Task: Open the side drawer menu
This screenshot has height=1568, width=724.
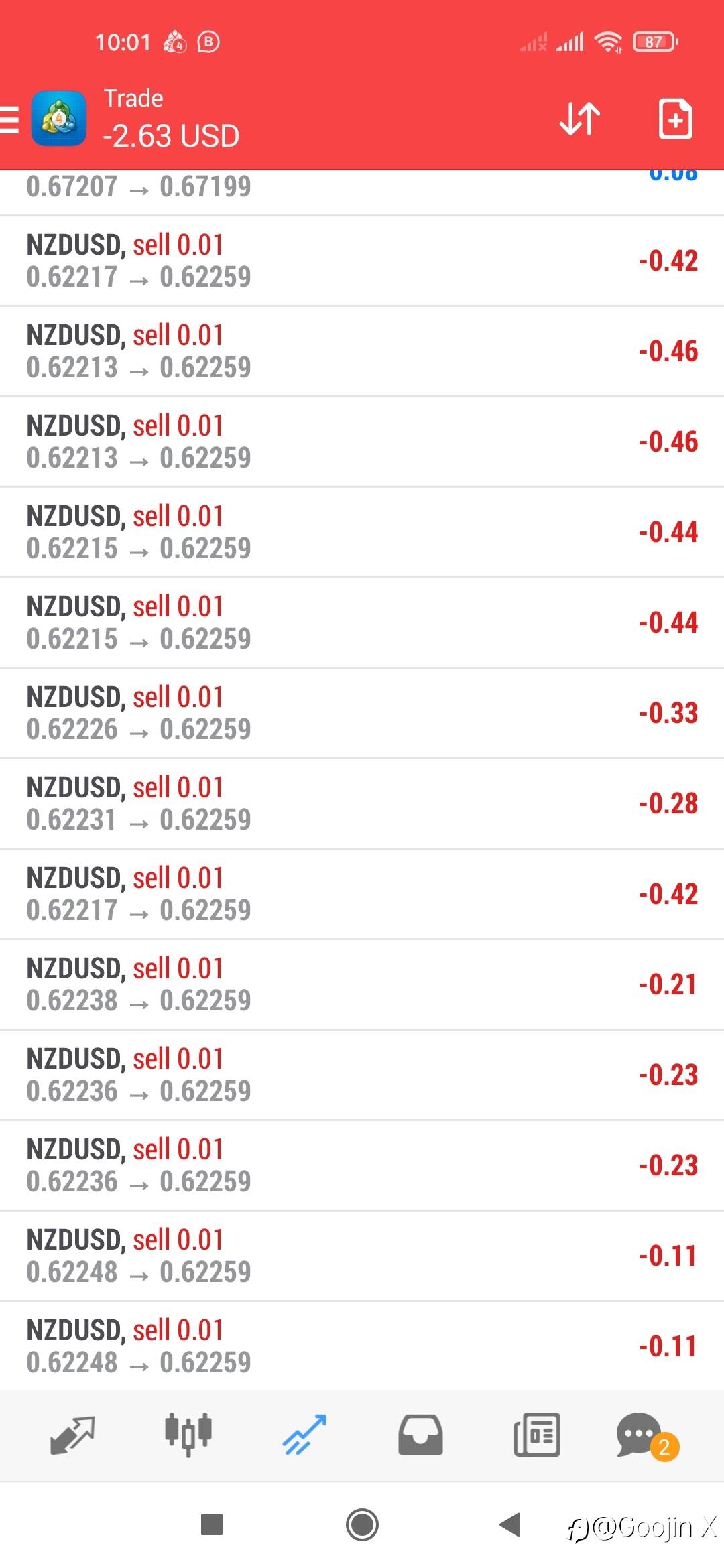Action: click(x=11, y=121)
